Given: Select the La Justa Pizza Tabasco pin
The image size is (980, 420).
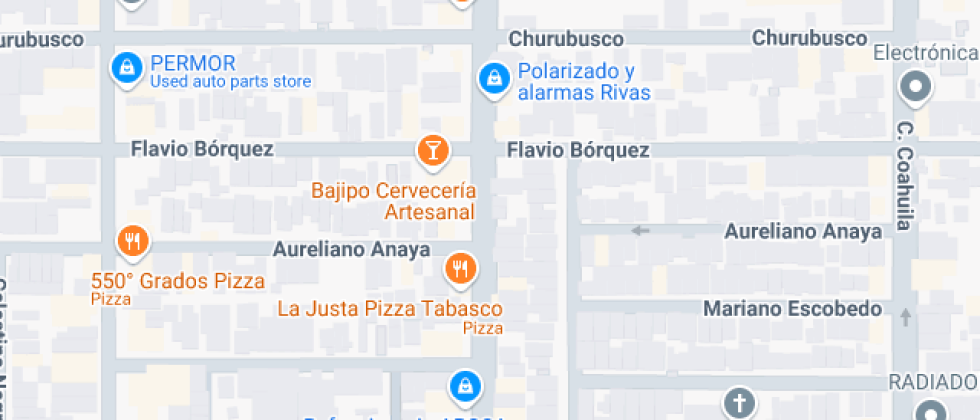Looking at the screenshot, I should pyautogui.click(x=460, y=268).
